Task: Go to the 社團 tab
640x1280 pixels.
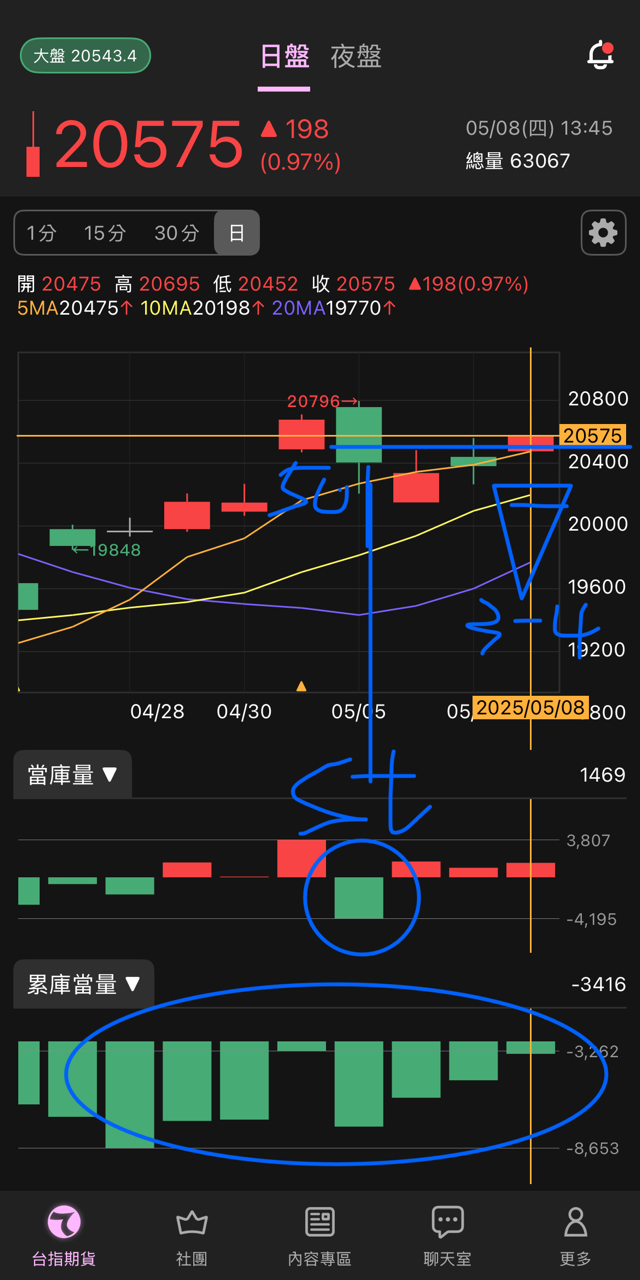Action: 191,1236
